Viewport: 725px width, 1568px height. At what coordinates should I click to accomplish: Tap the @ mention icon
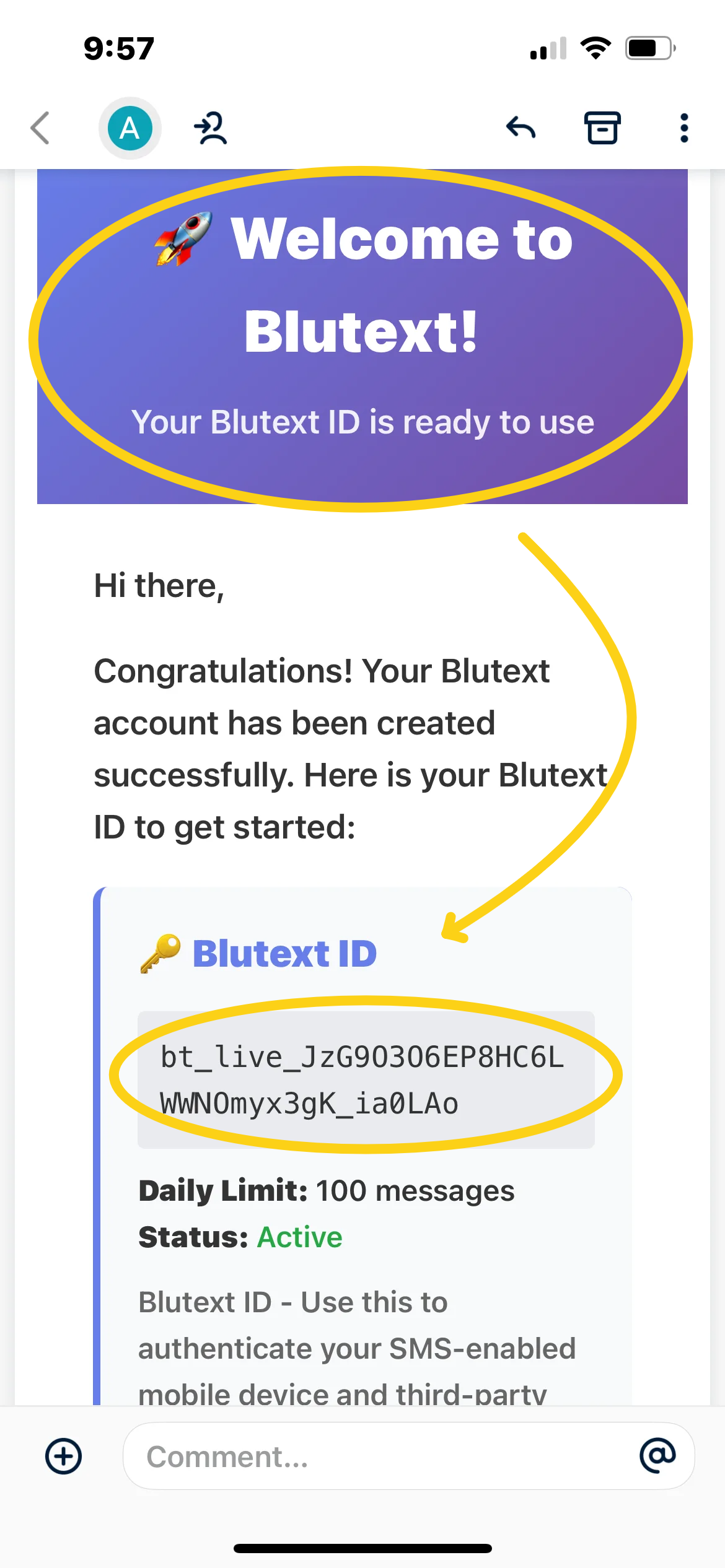point(658,1456)
